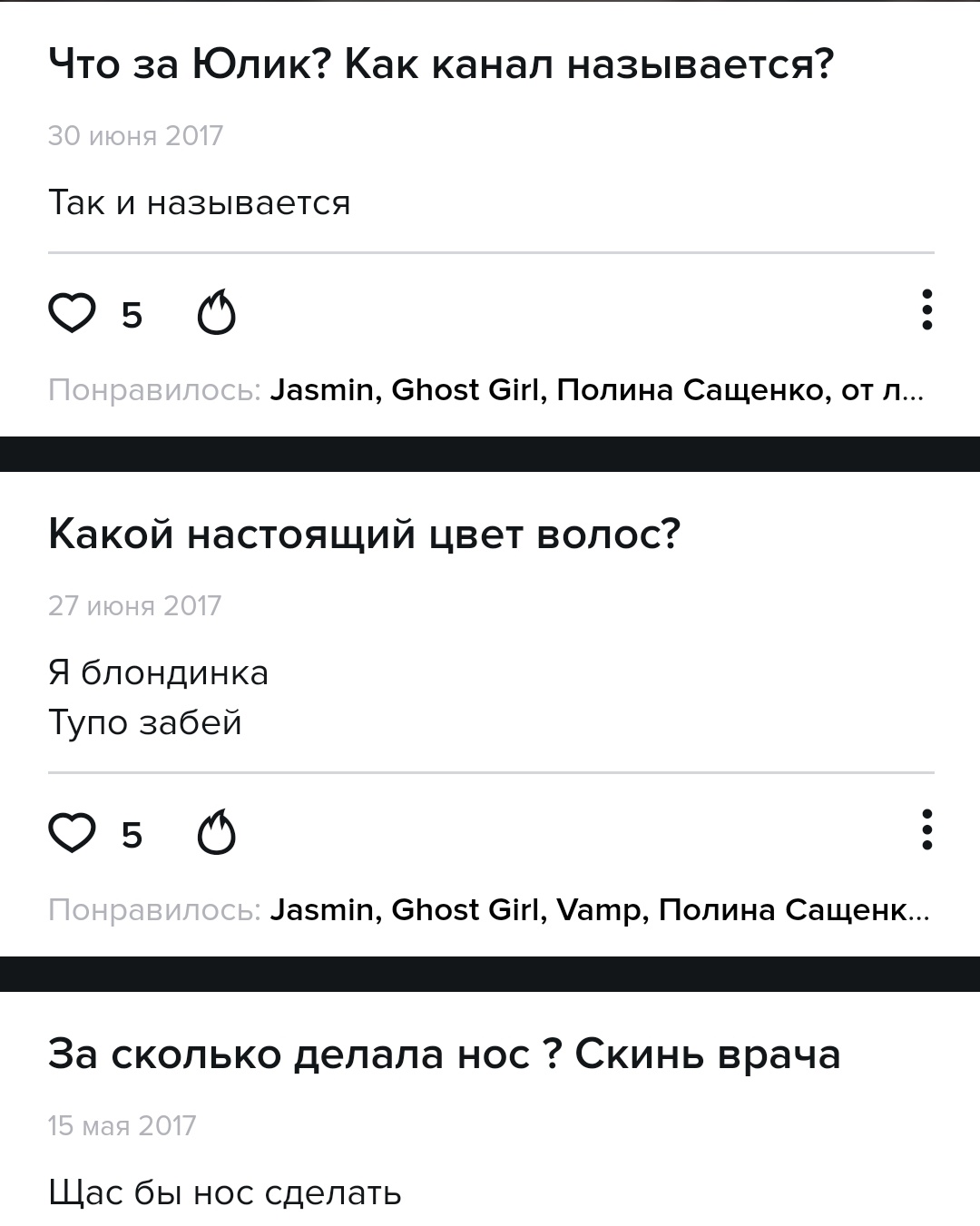
Task: Open likers list starting 'Jasmin, Ghost Girl, Полина Сащенко'
Action: click(x=596, y=390)
